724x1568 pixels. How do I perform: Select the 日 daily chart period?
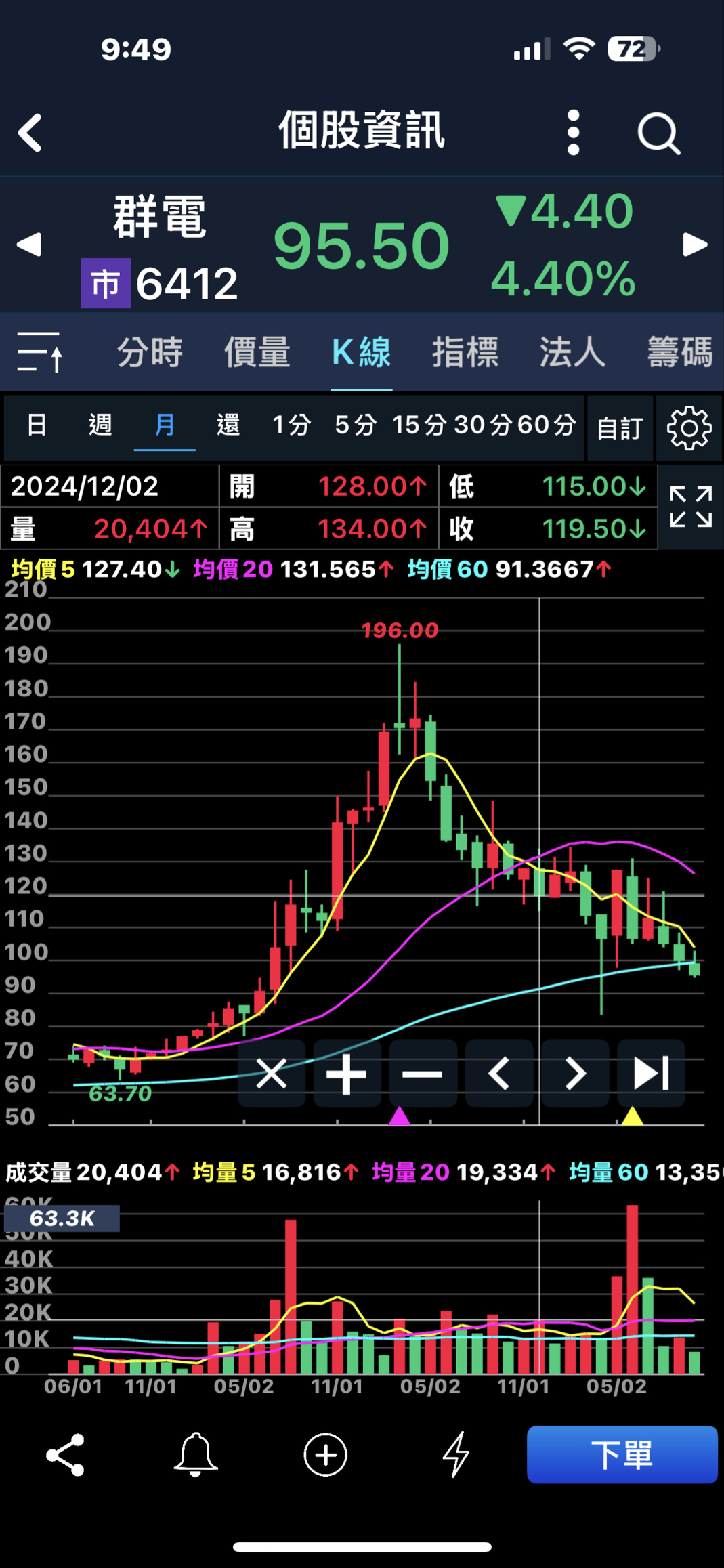[x=37, y=425]
